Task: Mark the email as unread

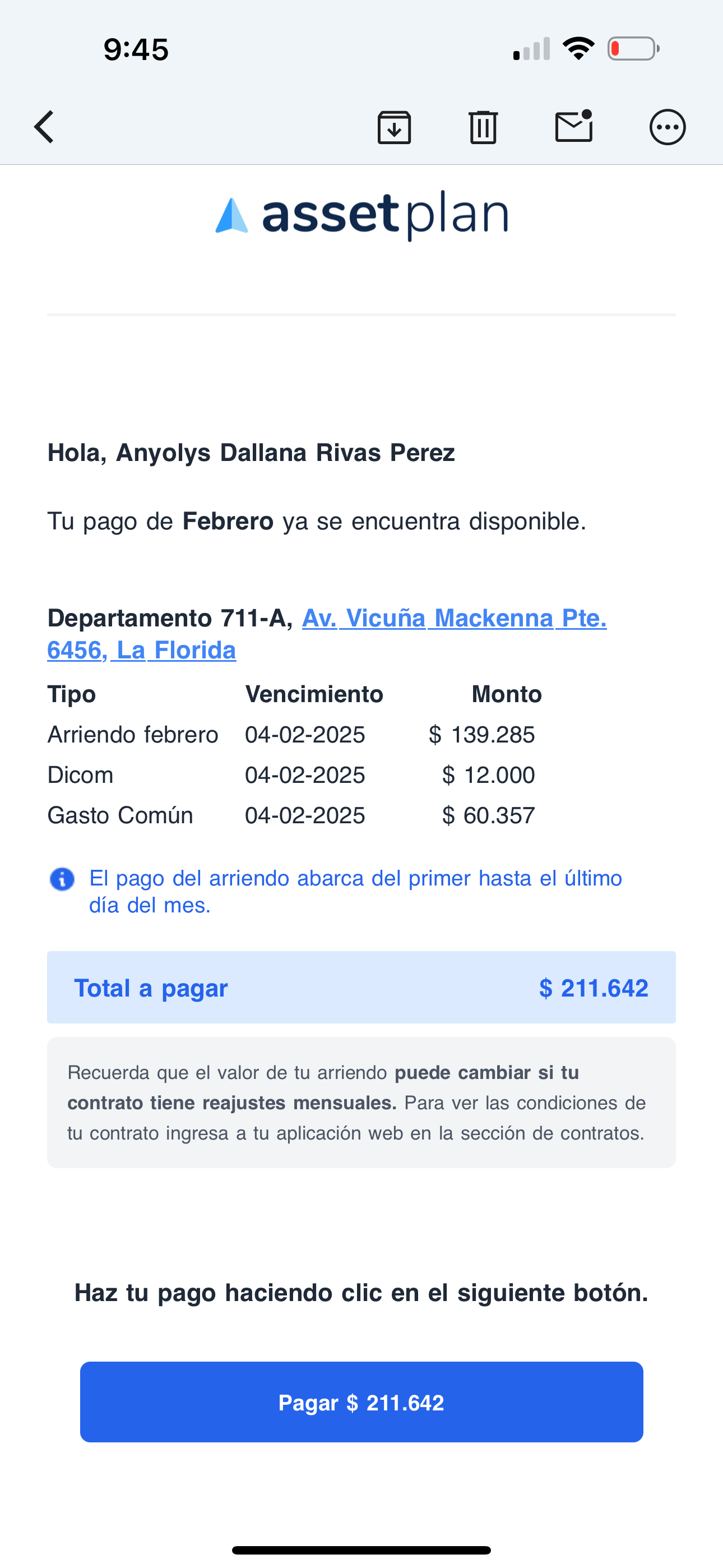Action: point(574,126)
